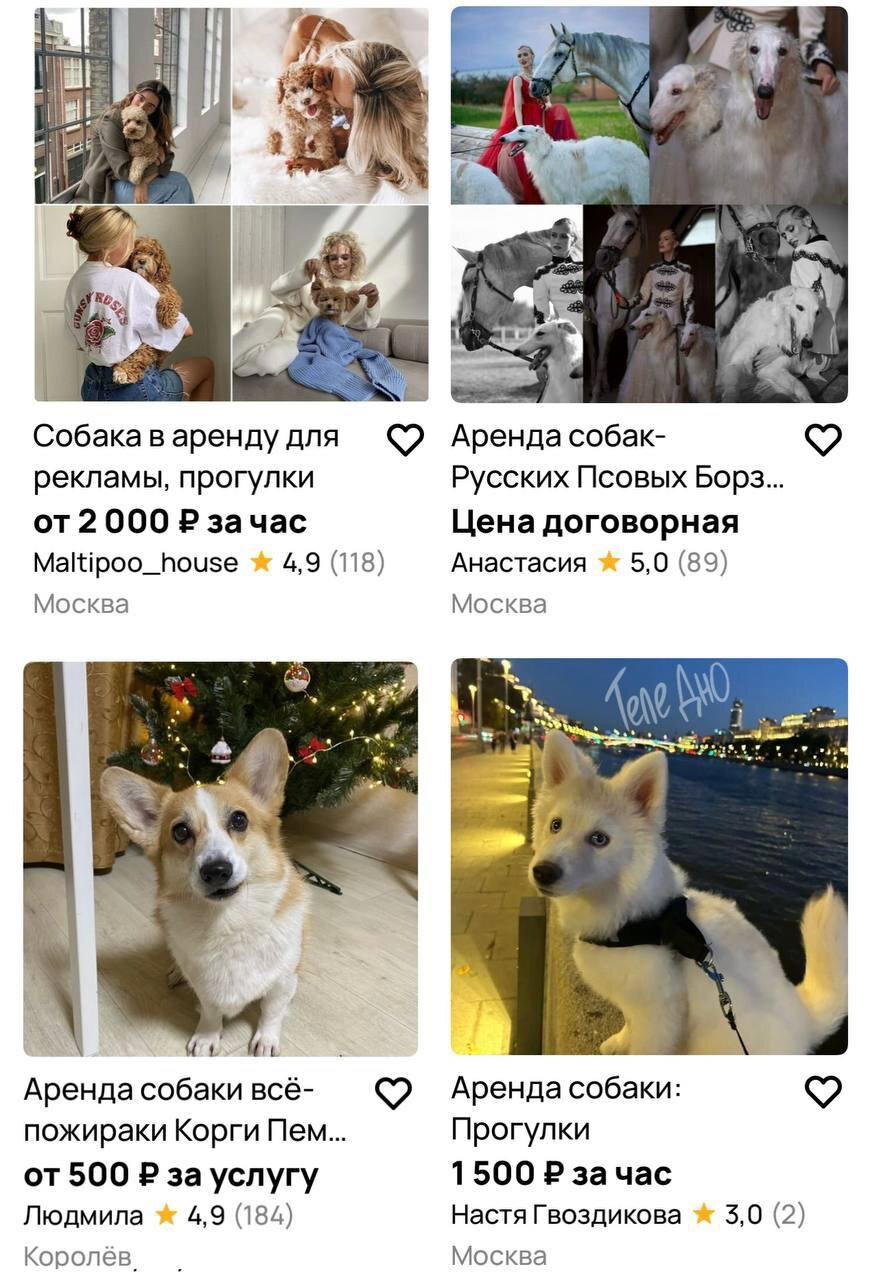Save Людмила's Корги listing to favorites

point(393,1094)
